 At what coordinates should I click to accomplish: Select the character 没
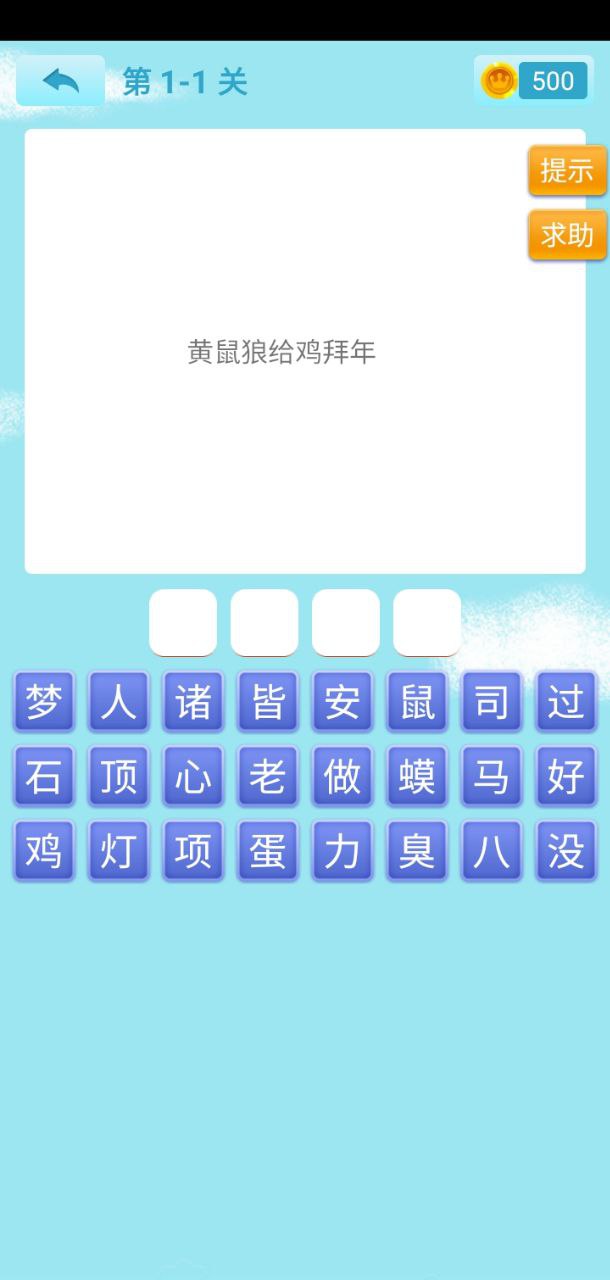click(x=565, y=851)
